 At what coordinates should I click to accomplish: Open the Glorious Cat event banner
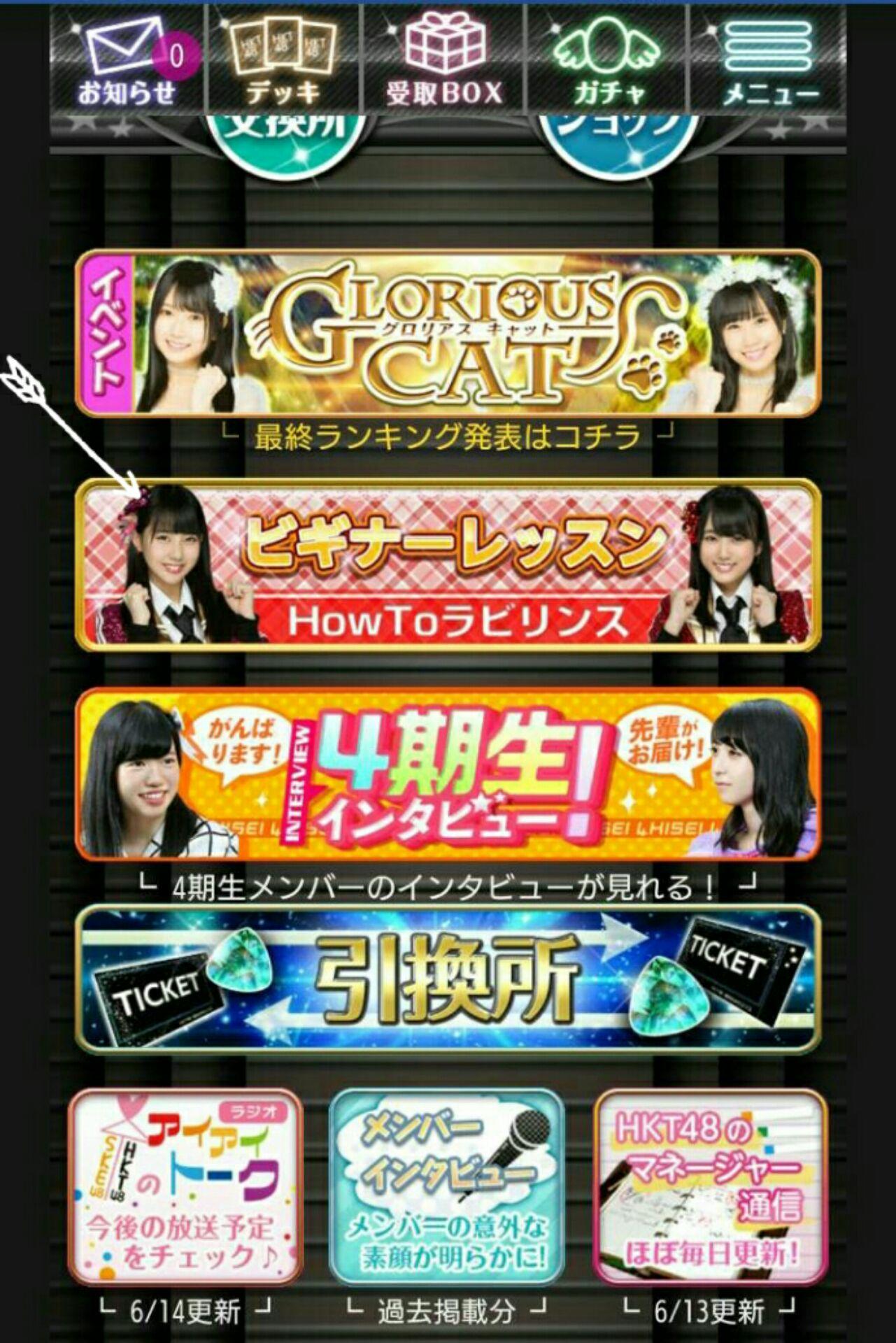coord(448,334)
